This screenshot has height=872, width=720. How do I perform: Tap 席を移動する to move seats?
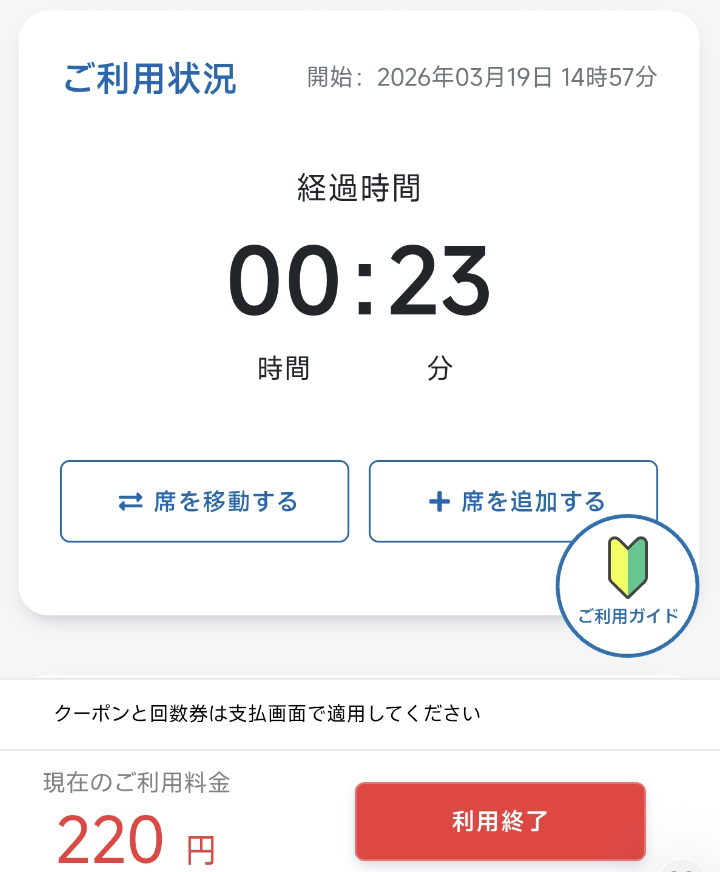pyautogui.click(x=204, y=501)
